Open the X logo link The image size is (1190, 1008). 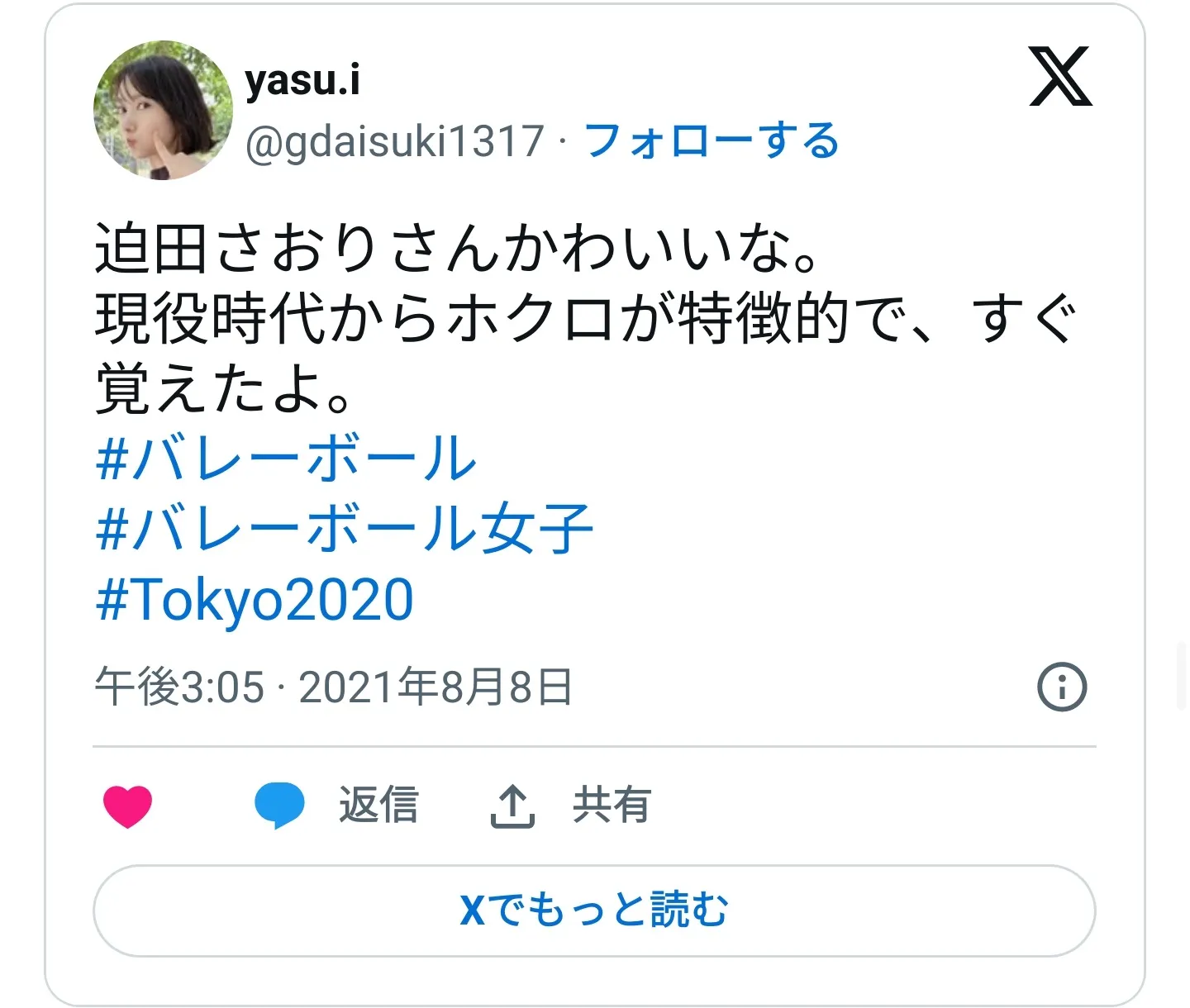tap(1060, 77)
